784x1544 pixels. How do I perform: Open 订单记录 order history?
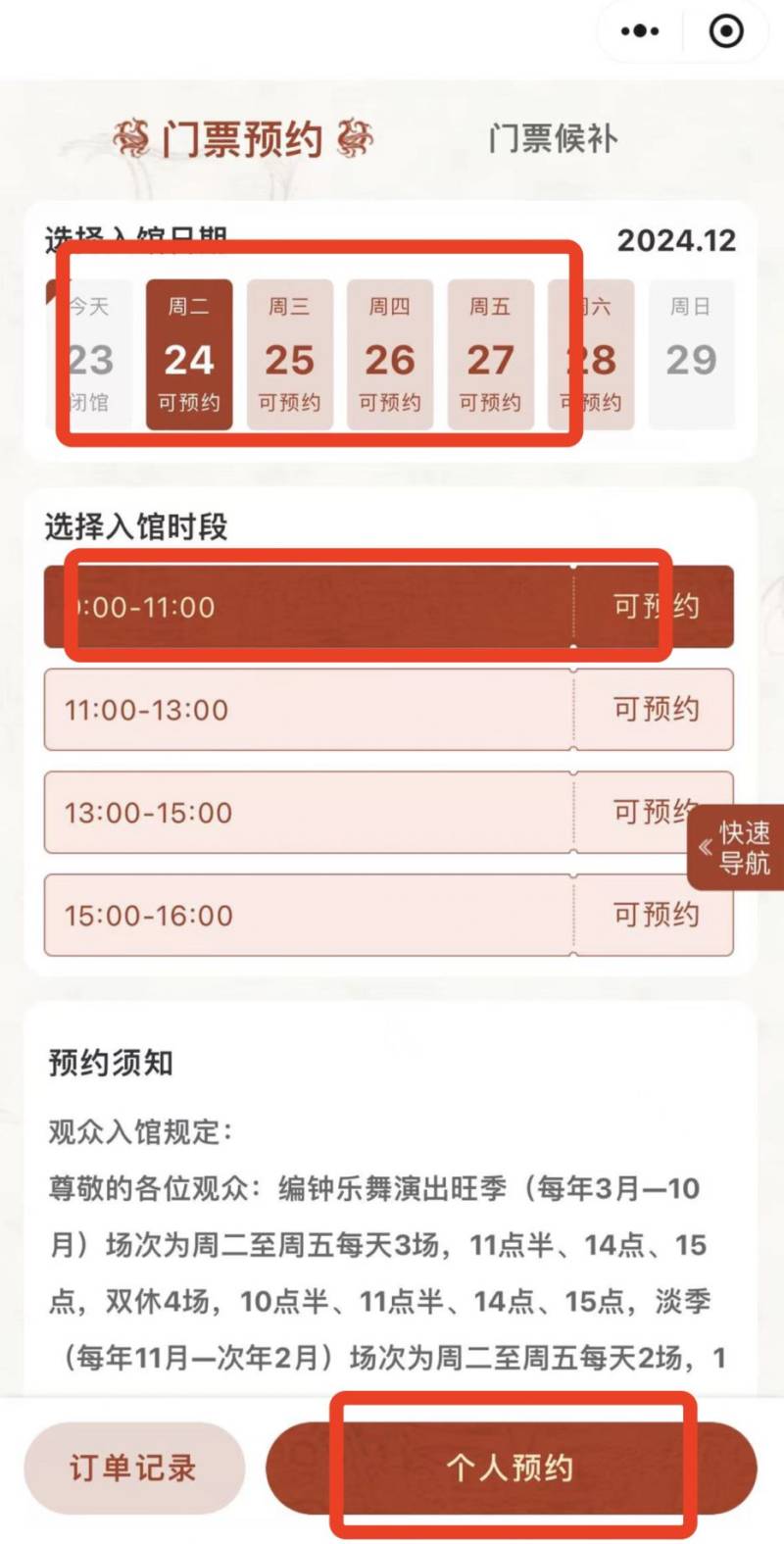click(x=133, y=1468)
